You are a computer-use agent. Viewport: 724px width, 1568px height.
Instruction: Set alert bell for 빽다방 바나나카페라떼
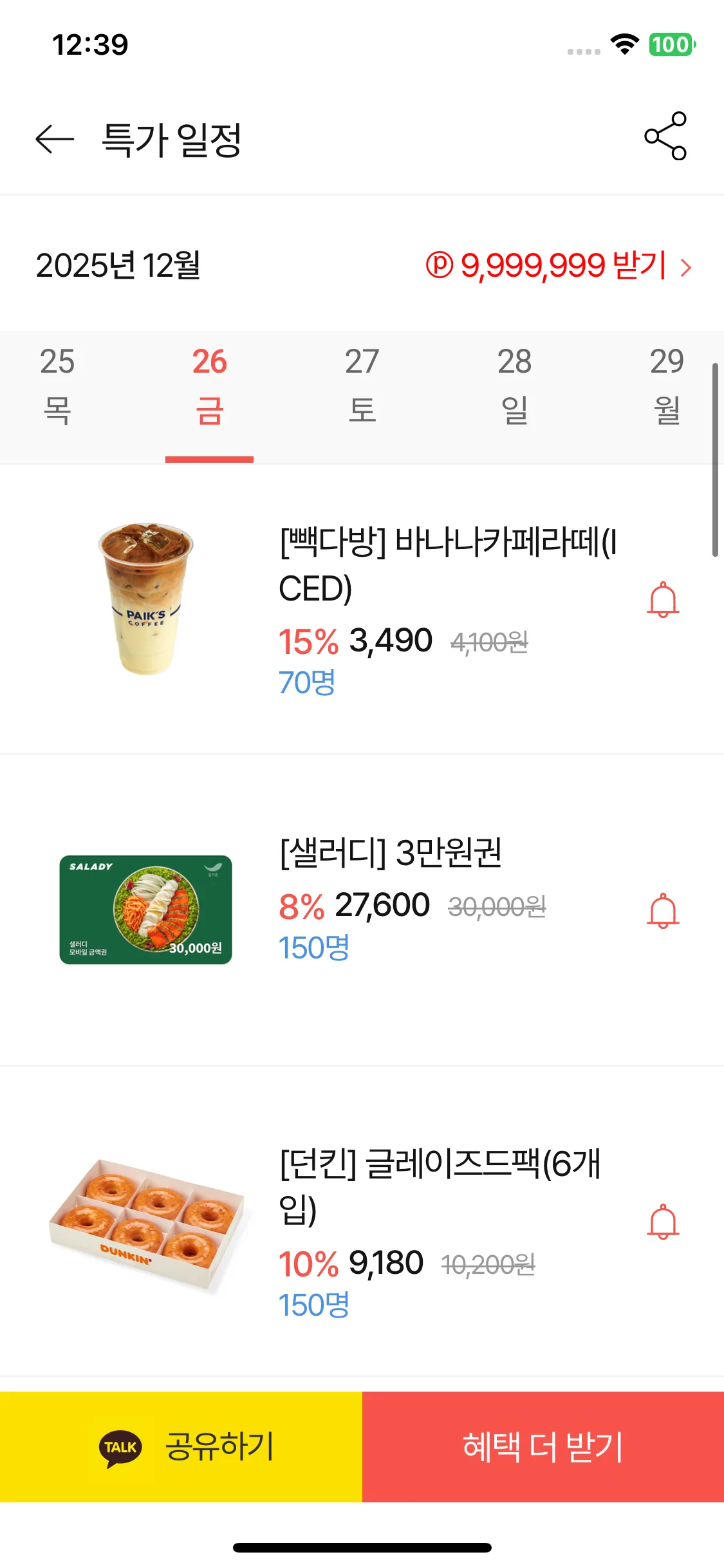click(x=663, y=600)
